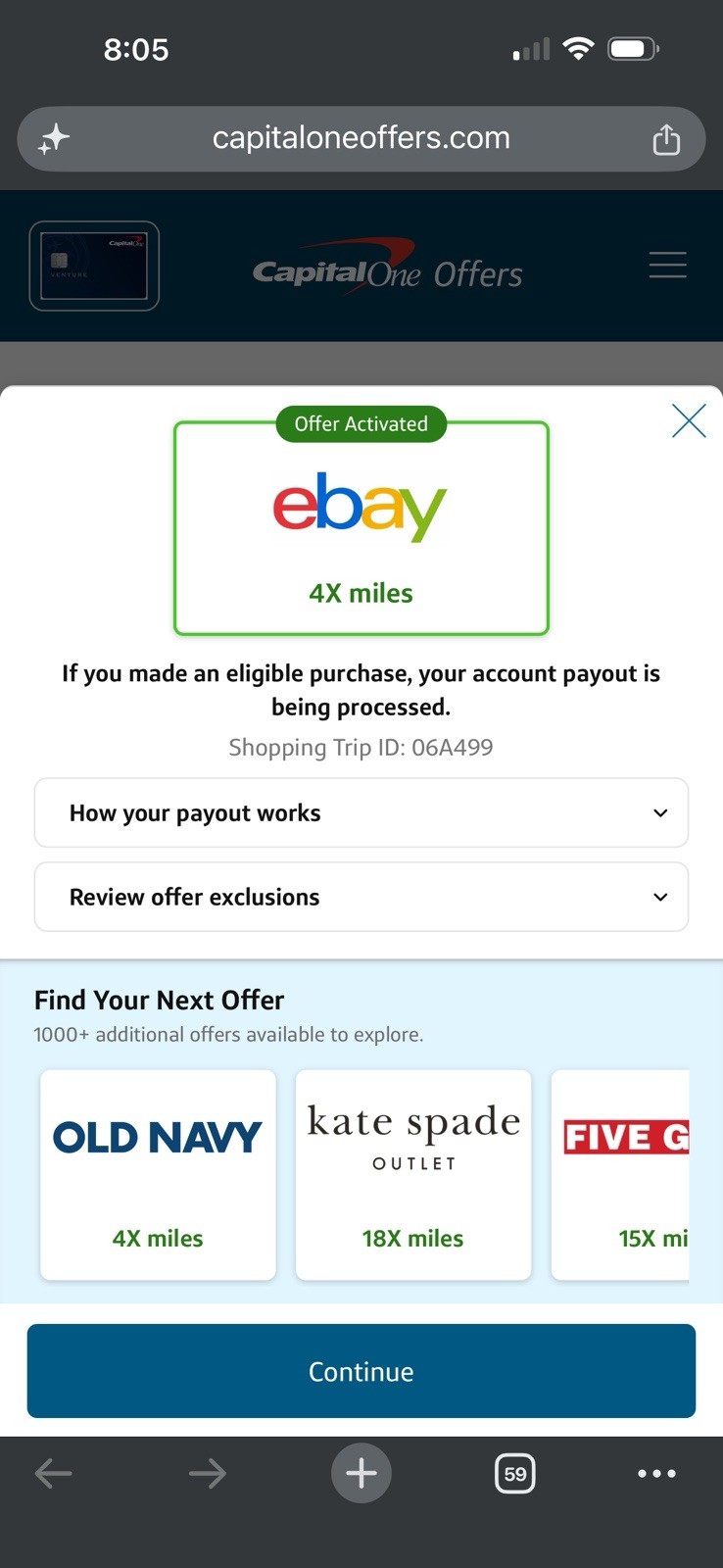Select the Venture card image
This screenshot has height=1568, width=723.
click(x=94, y=266)
